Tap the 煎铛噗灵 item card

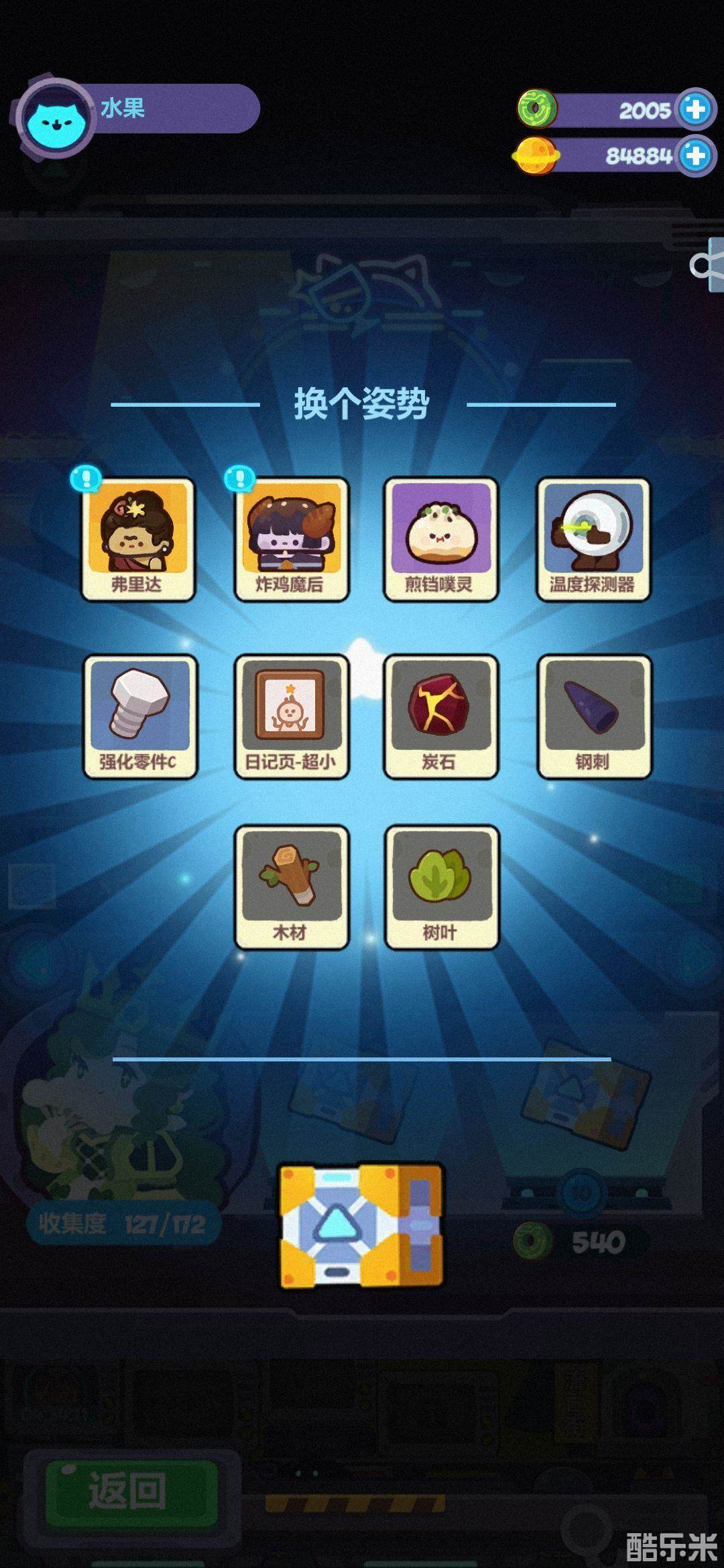[440, 539]
